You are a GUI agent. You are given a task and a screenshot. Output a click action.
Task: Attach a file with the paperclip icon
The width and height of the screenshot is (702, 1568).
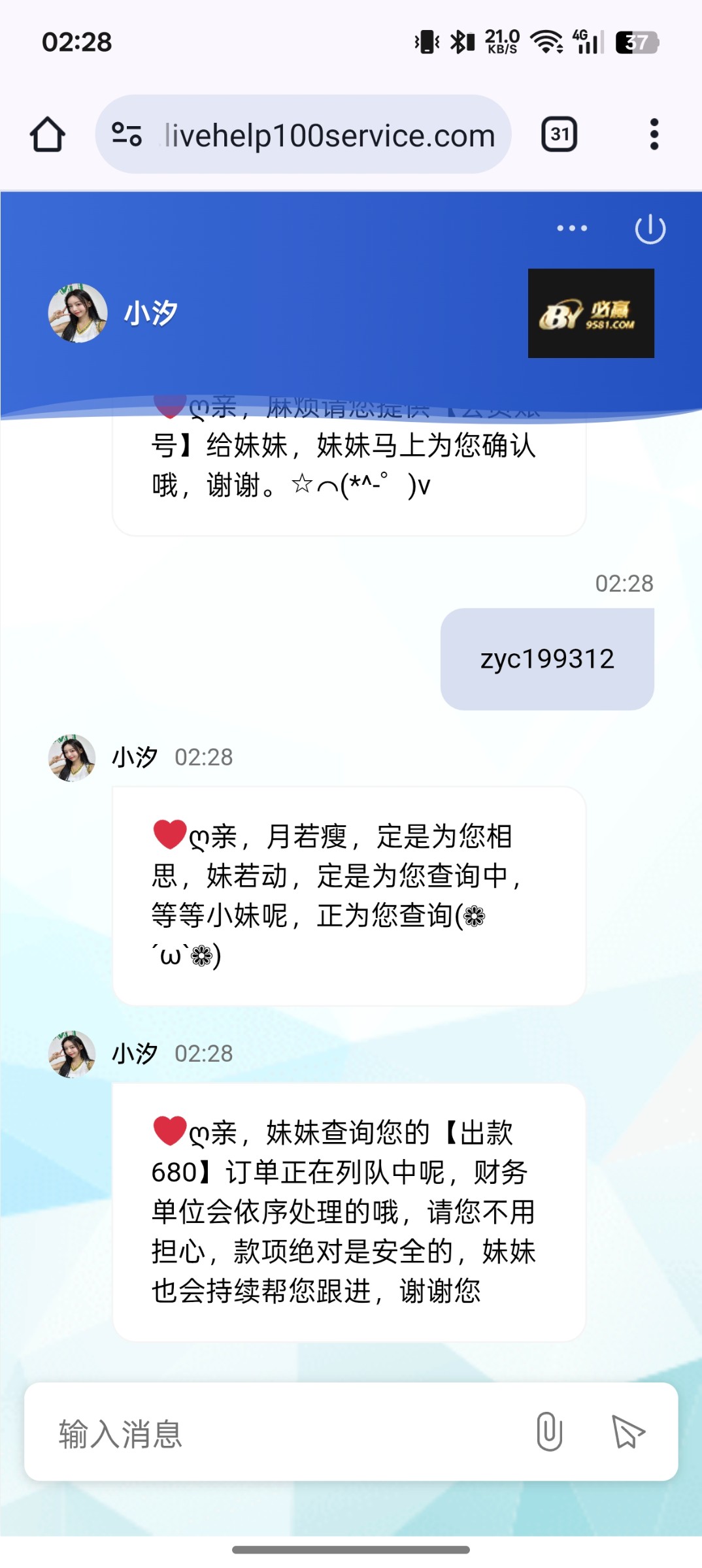pyautogui.click(x=549, y=1432)
